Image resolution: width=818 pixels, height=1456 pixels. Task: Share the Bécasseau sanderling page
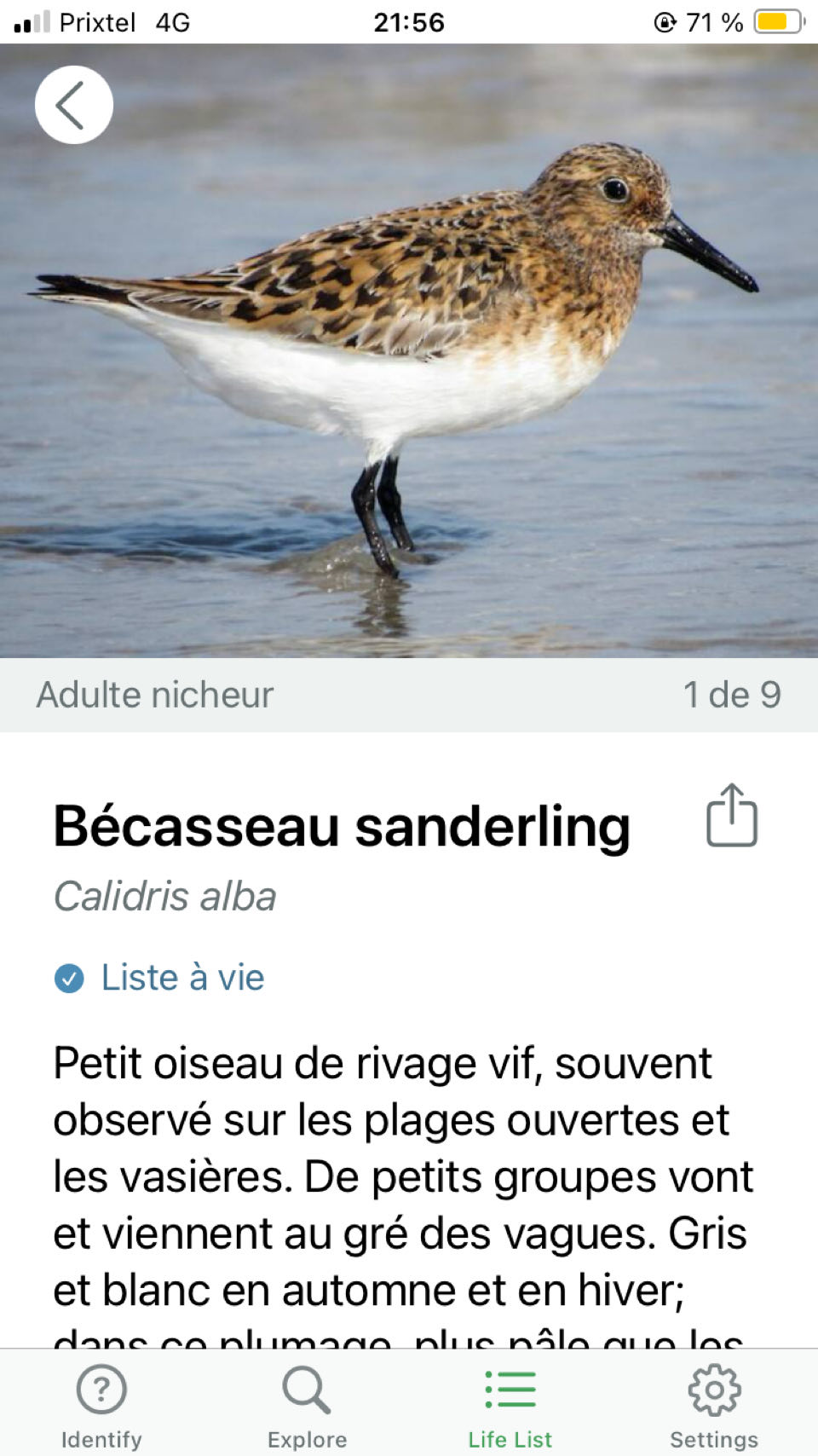pyautogui.click(x=731, y=816)
